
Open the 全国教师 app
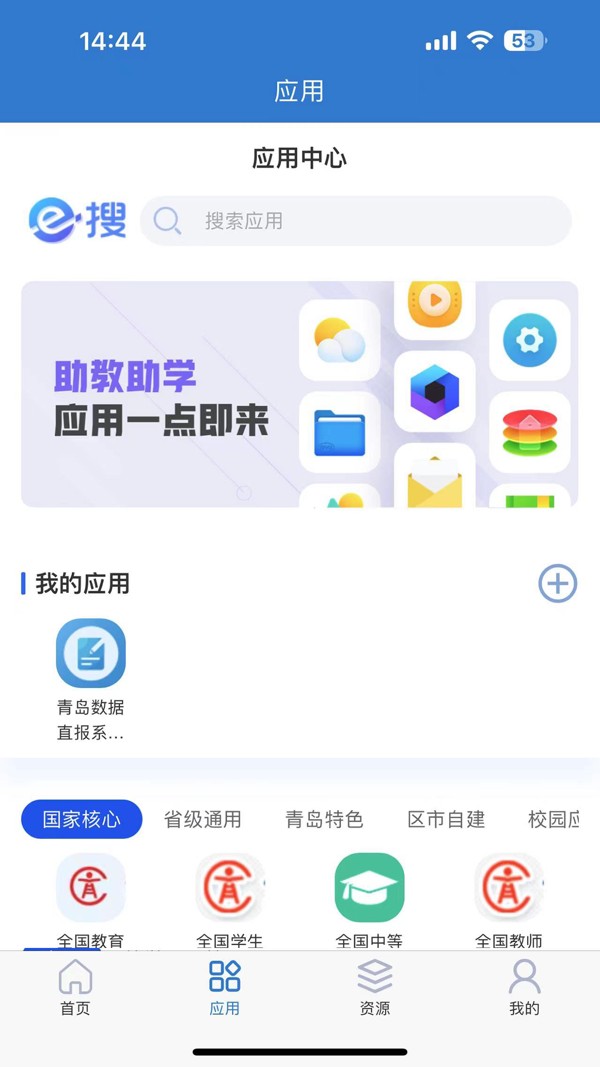click(509, 888)
